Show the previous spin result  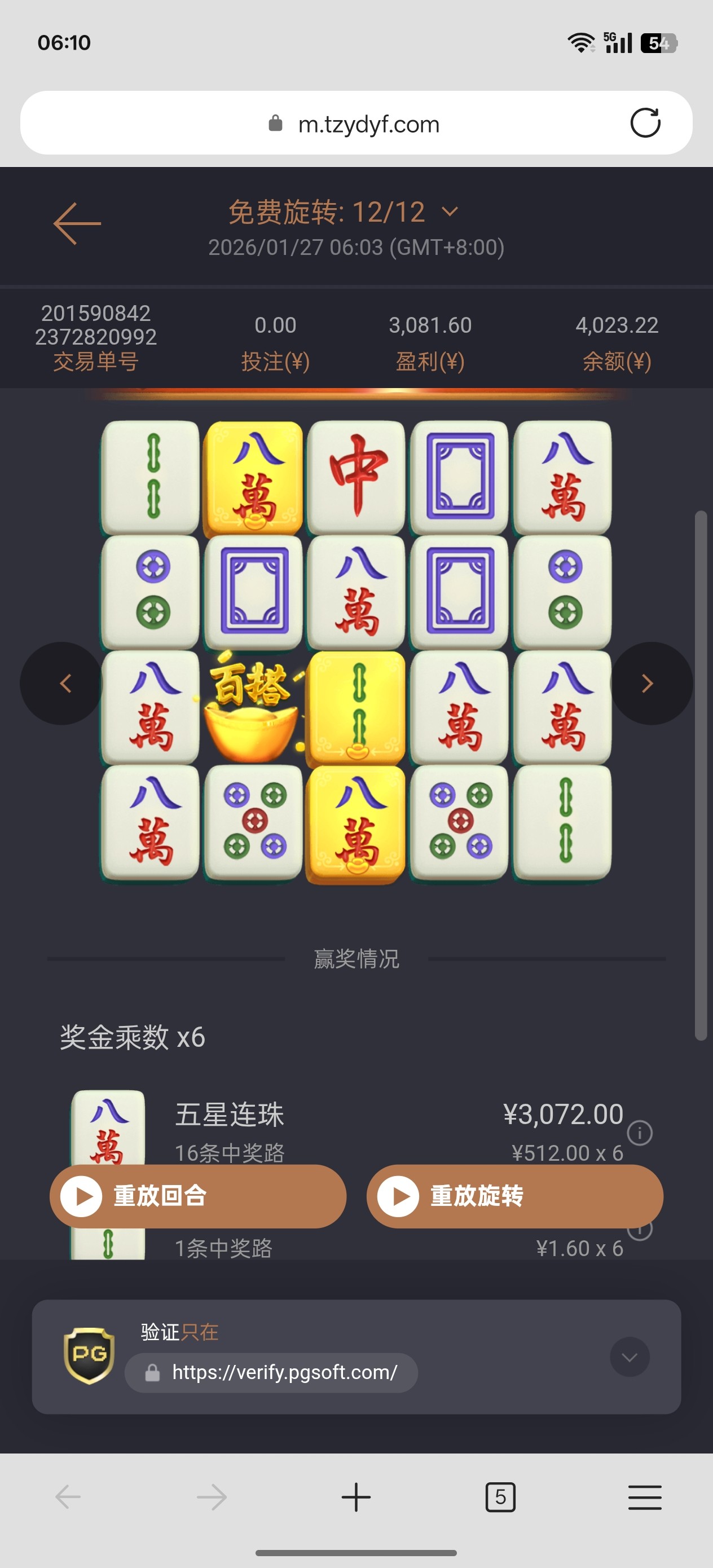coord(62,683)
